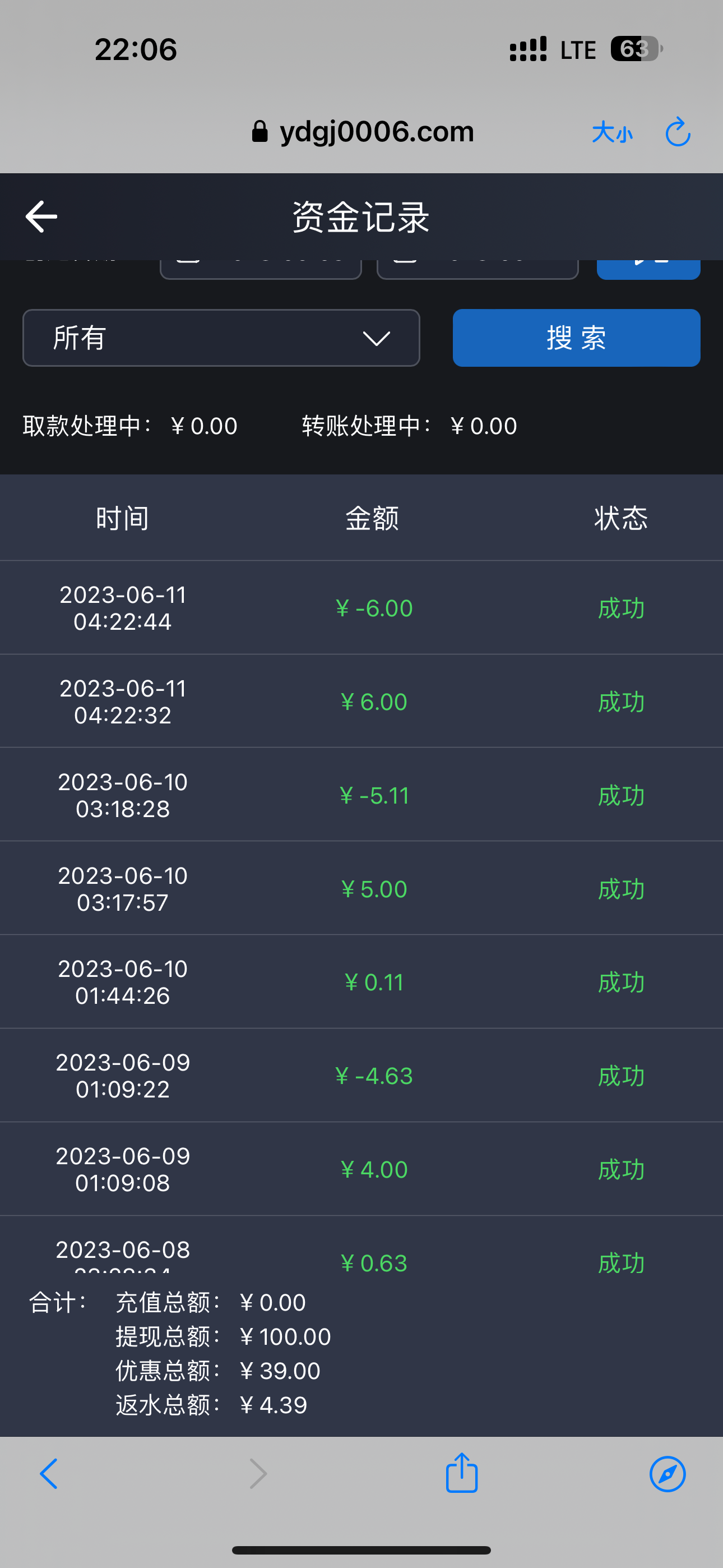This screenshot has width=723, height=1568.
Task: Tap the 搜索 button
Action: click(x=576, y=338)
